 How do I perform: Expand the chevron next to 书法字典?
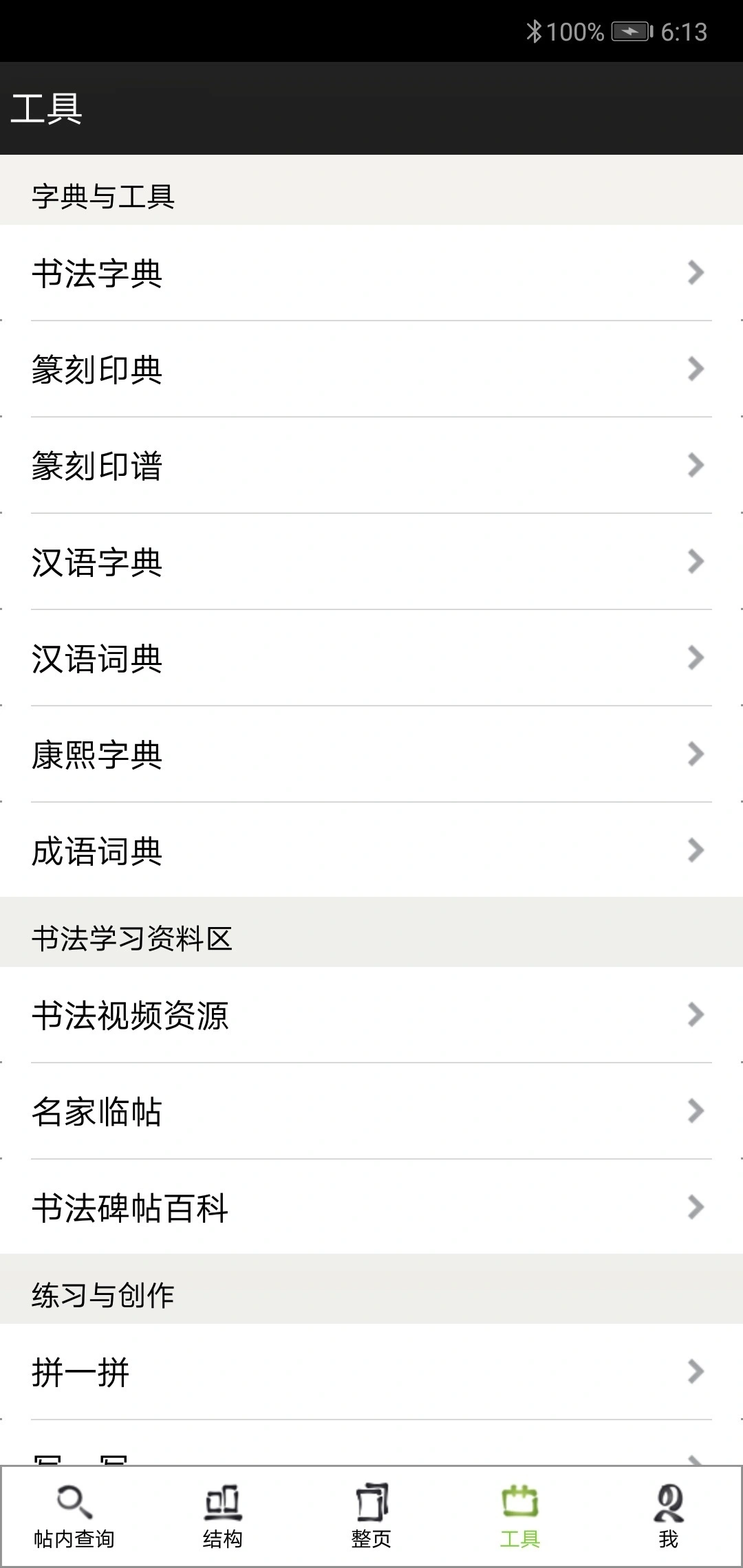695,273
